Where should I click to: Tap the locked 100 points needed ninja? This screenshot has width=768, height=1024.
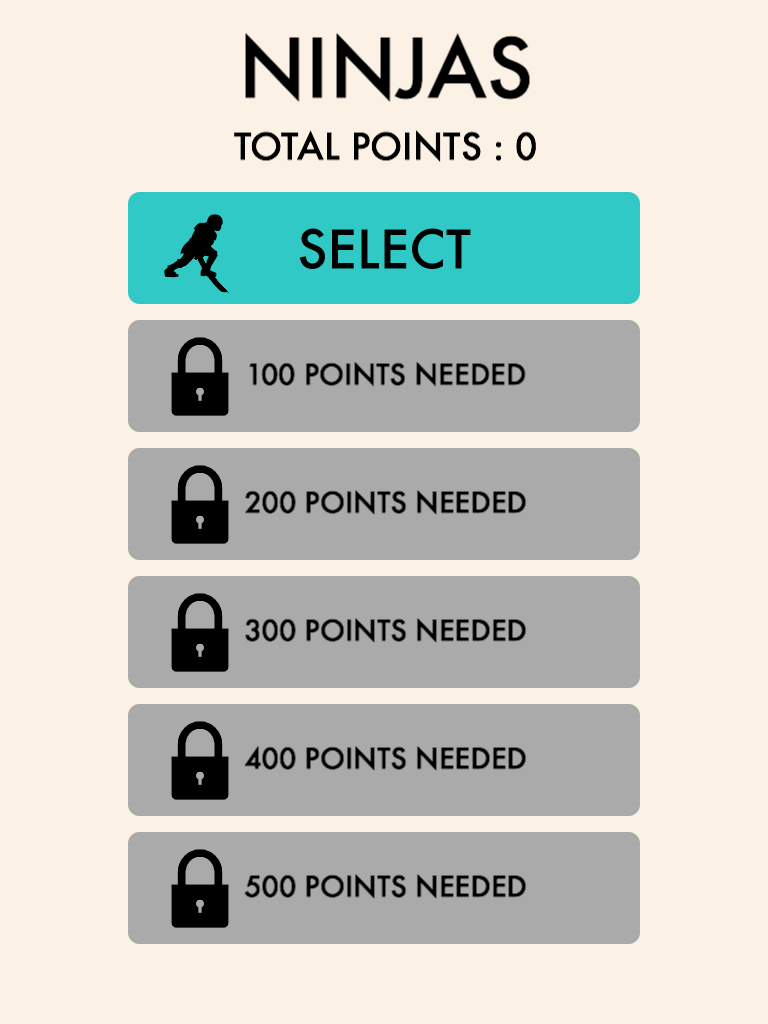[x=384, y=376]
